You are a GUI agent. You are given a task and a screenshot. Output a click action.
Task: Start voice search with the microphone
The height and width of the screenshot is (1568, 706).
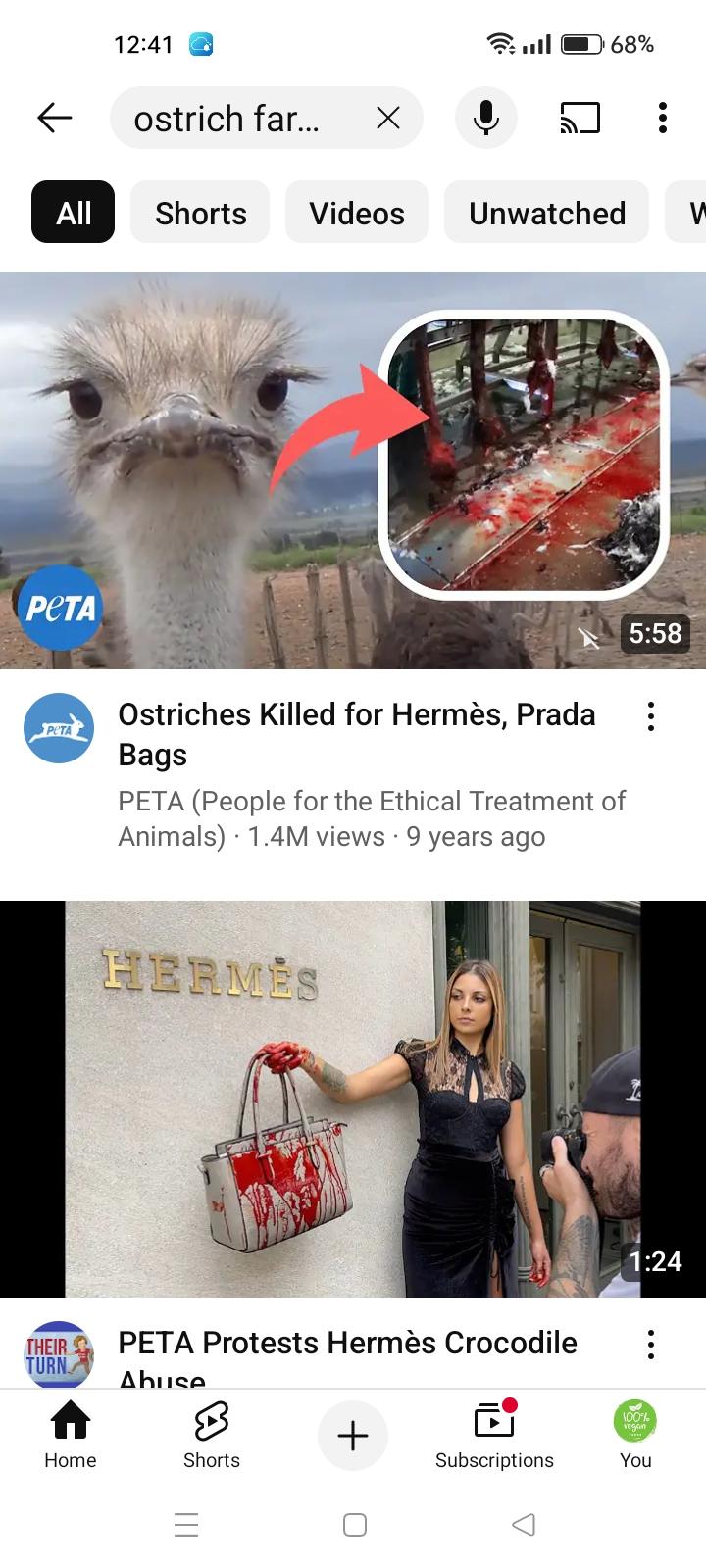click(x=486, y=118)
